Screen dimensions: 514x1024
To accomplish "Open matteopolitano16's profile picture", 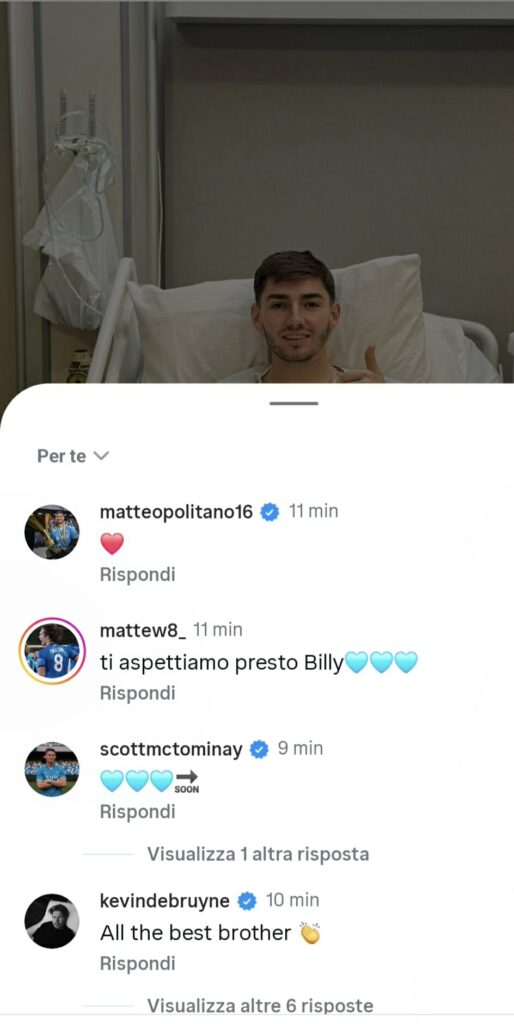I will tap(52, 532).
